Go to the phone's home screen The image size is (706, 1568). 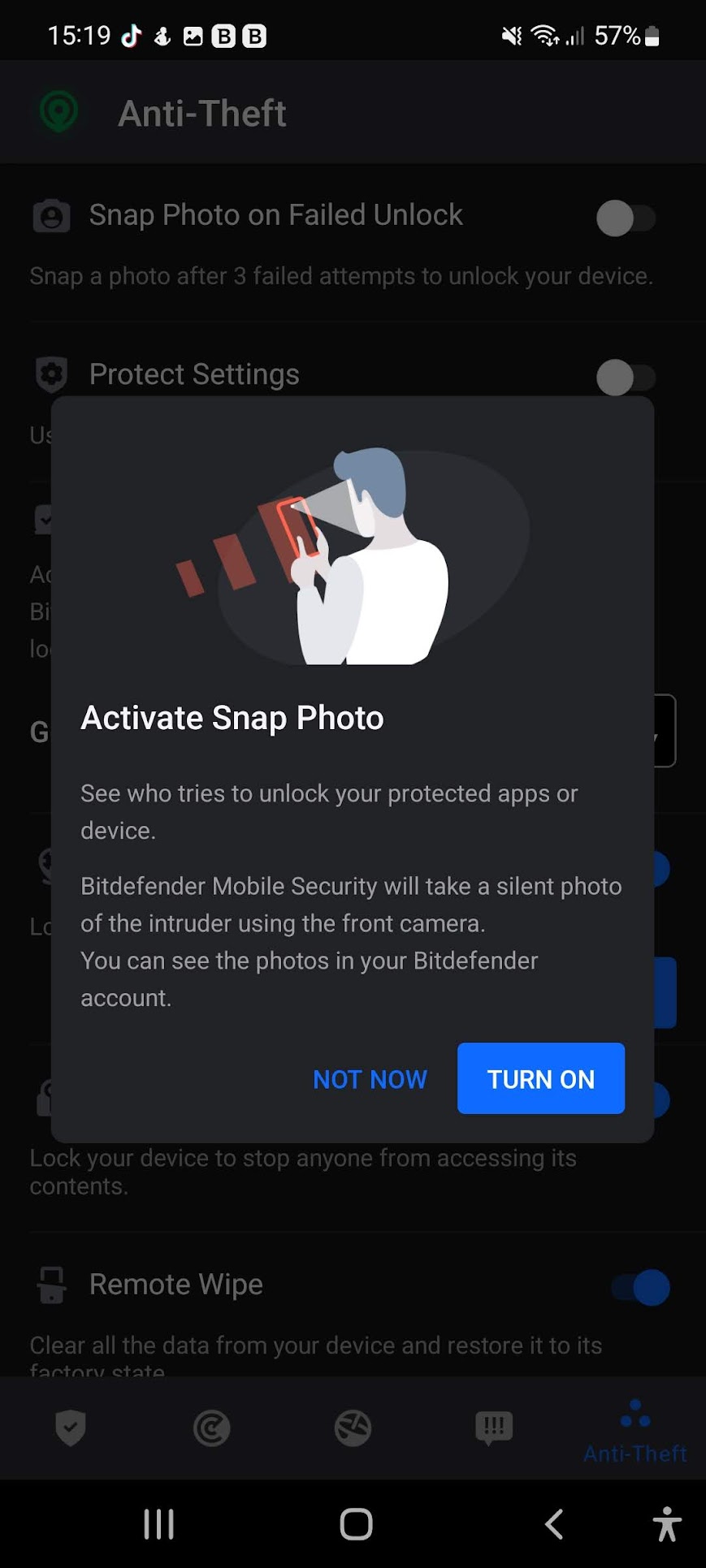click(x=356, y=1524)
